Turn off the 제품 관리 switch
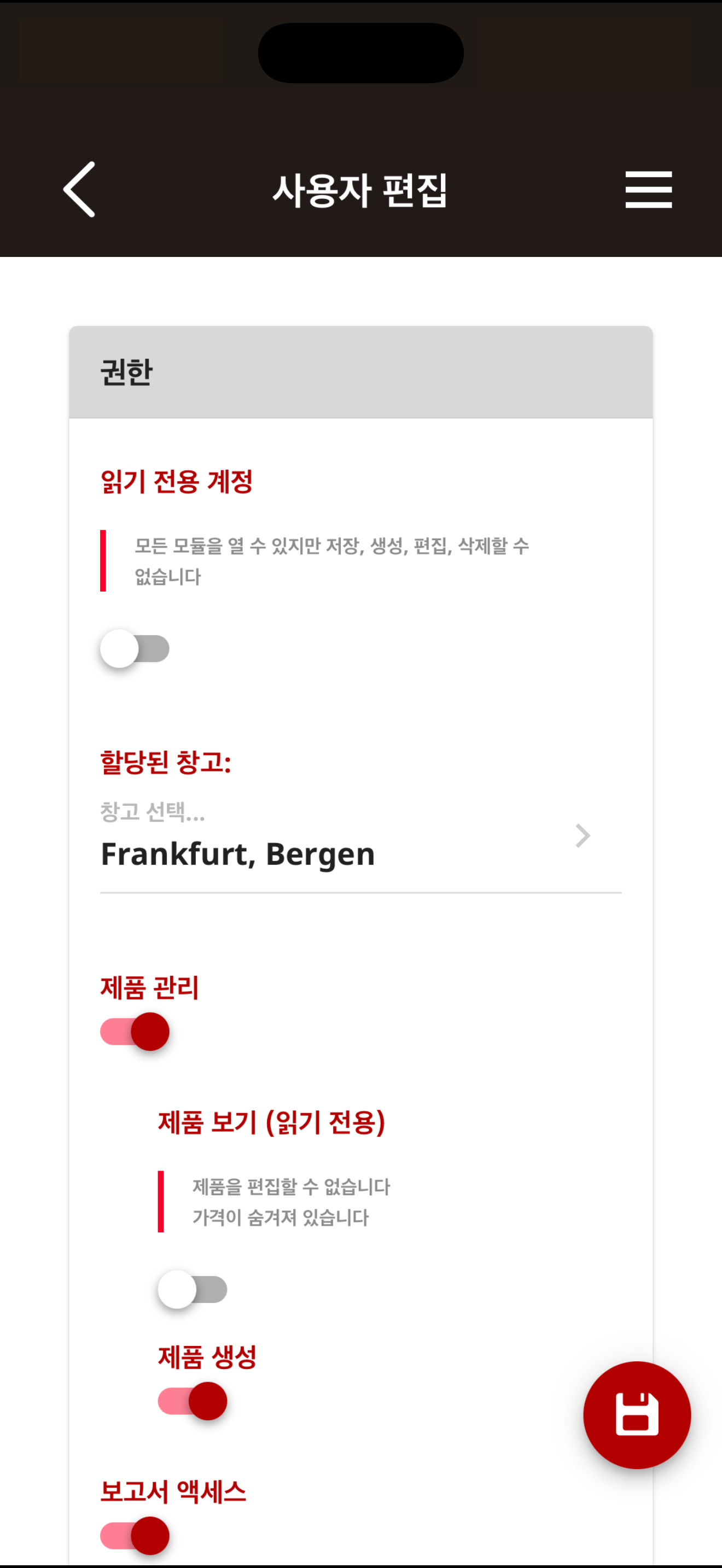722x1568 pixels. click(135, 1032)
